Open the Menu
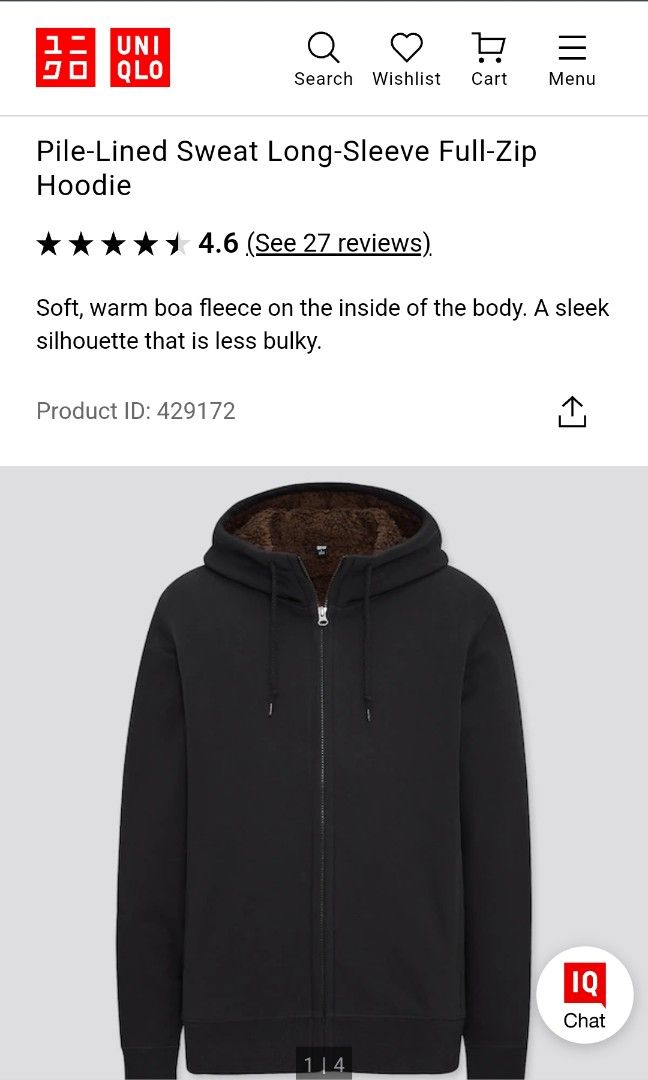 pyautogui.click(x=572, y=59)
